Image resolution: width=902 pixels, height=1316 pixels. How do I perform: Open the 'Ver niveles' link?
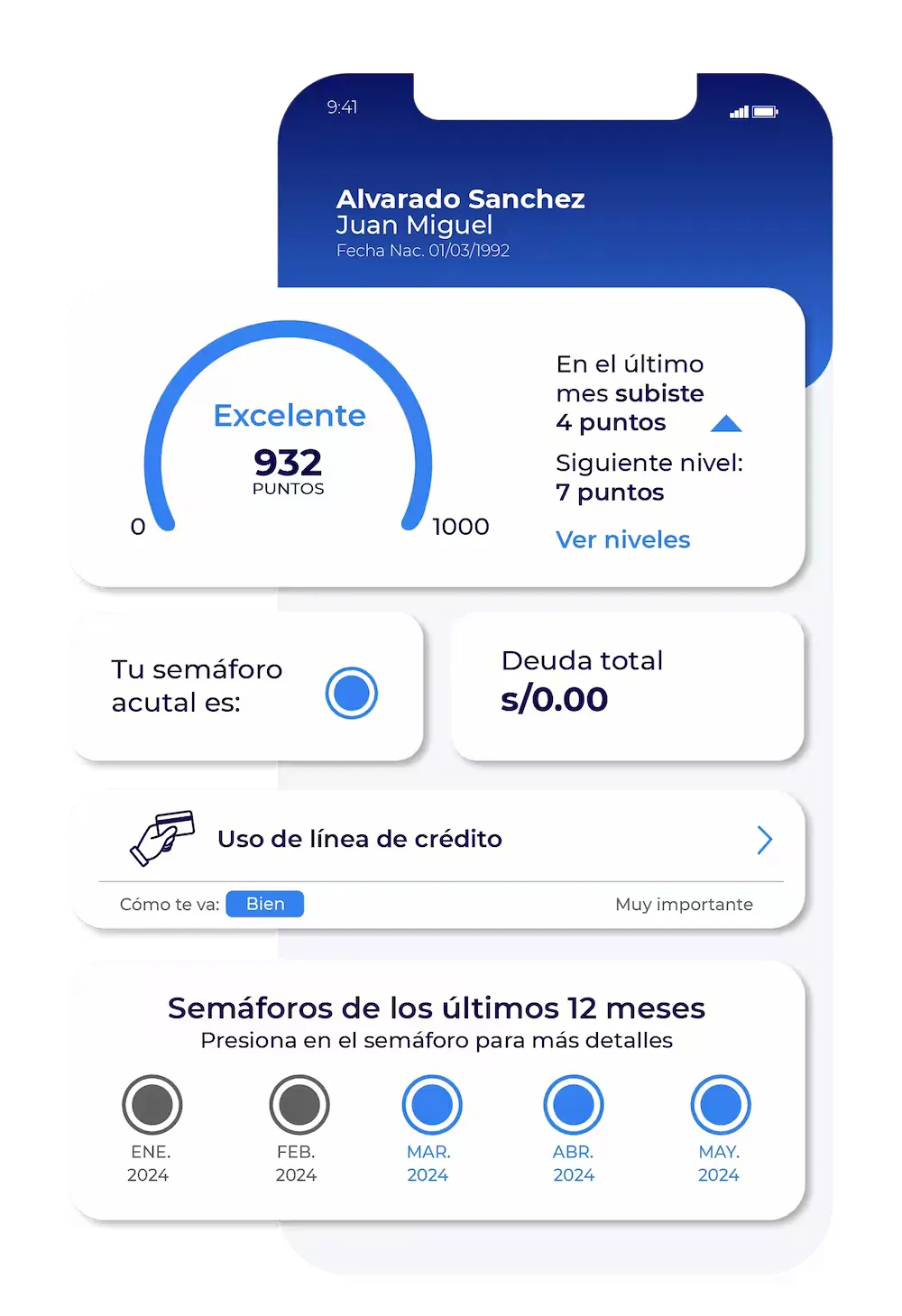pyautogui.click(x=622, y=539)
